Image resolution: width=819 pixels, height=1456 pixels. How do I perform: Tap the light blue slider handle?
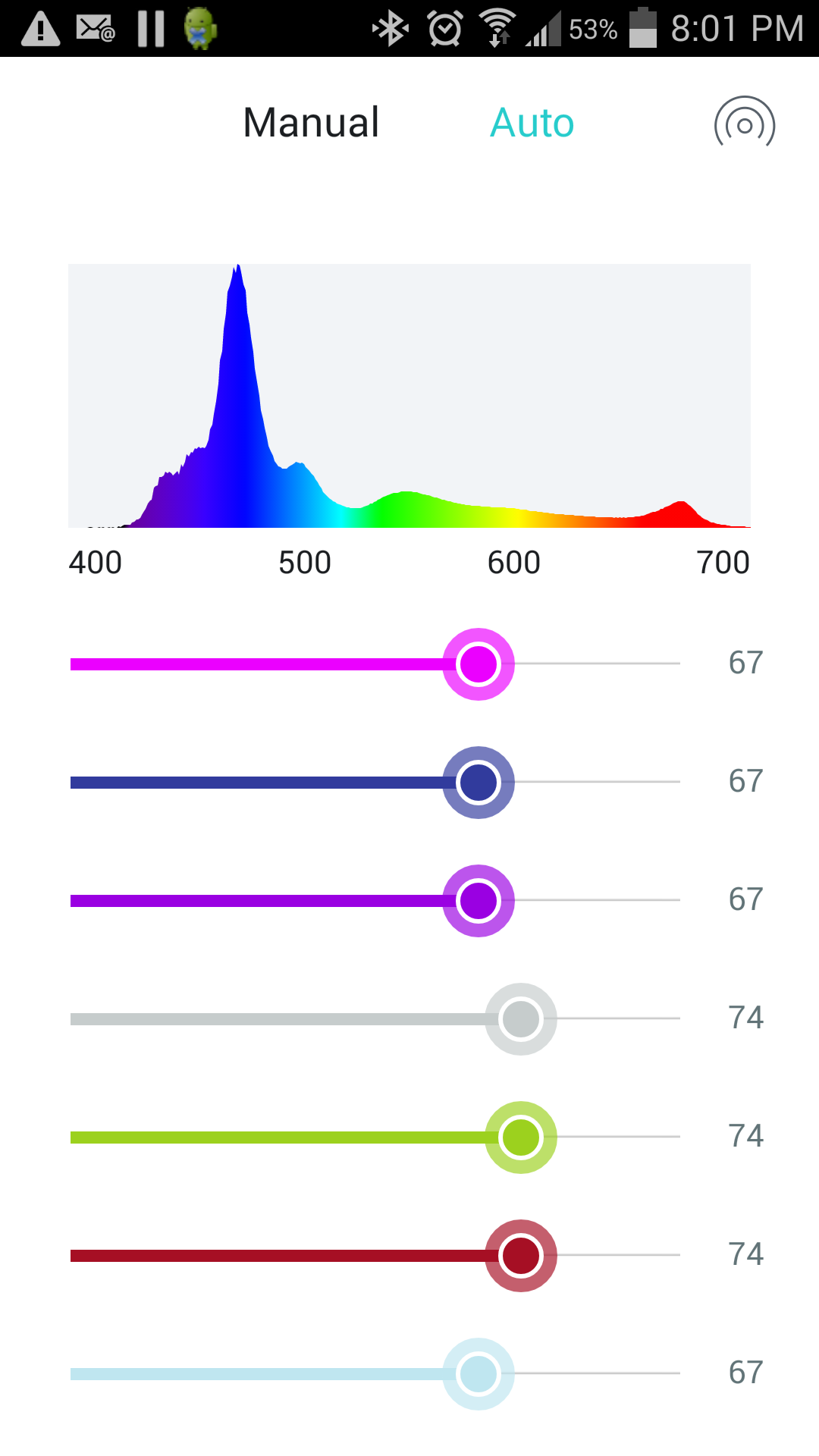479,1374
